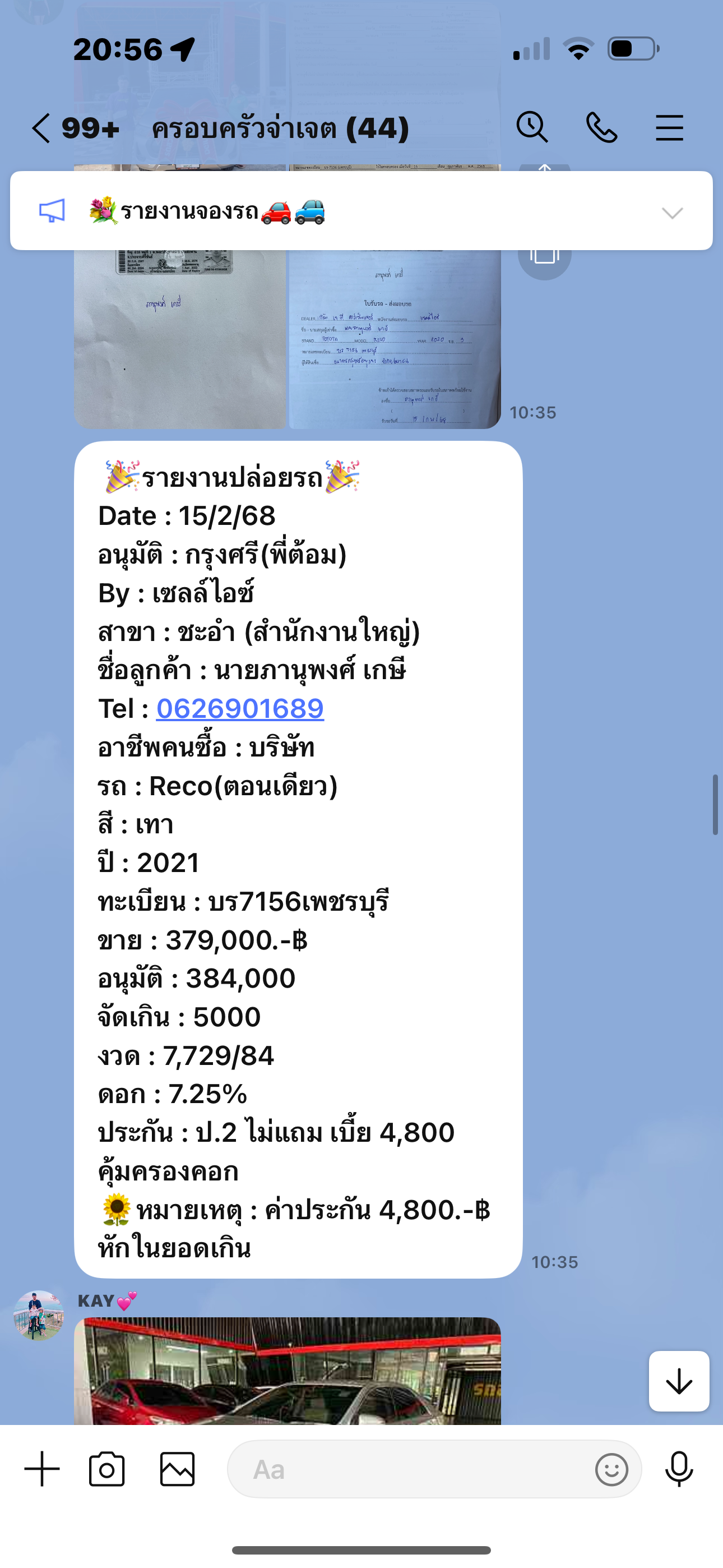Start a group voice call
Screen dimensions: 723x1568
pos(601,128)
